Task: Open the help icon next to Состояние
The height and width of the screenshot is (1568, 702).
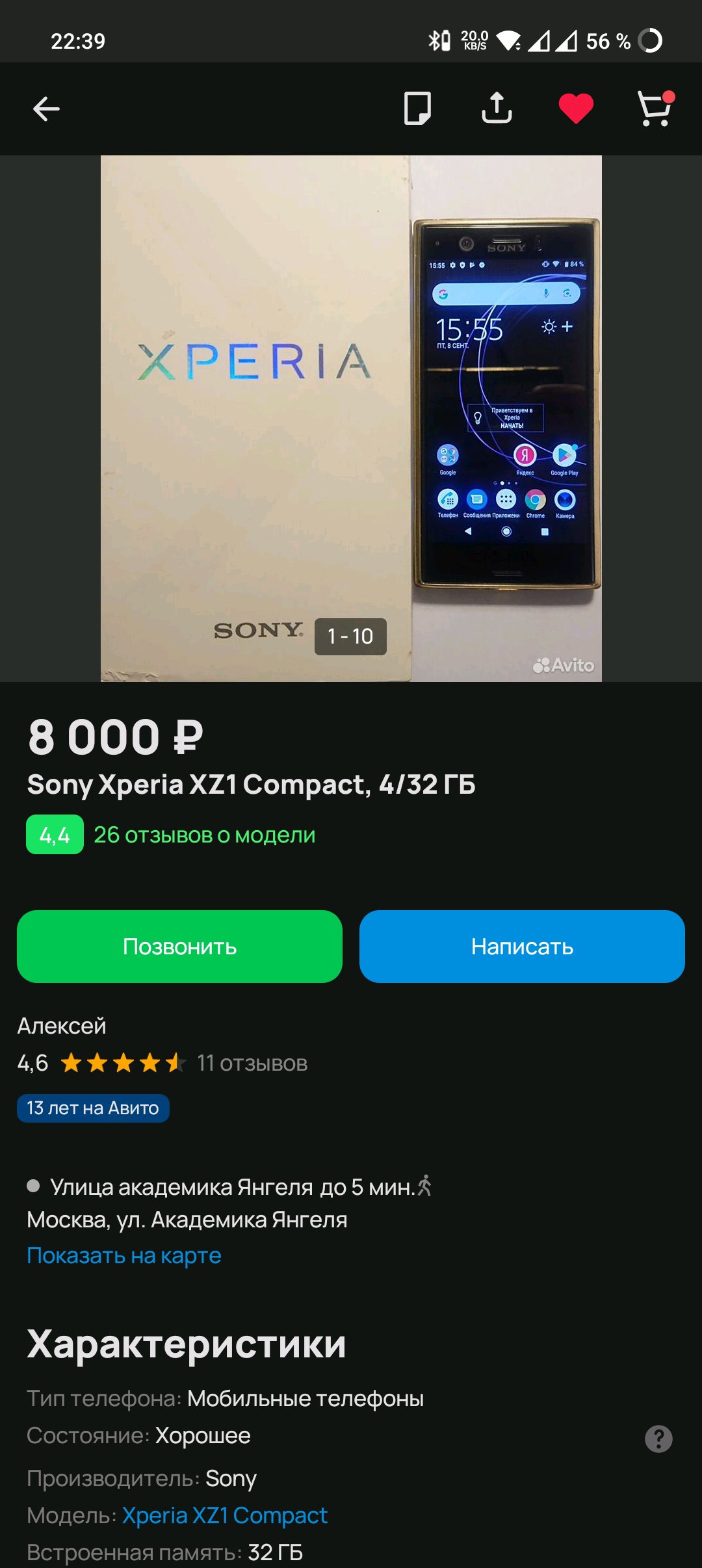Action: click(x=658, y=1439)
